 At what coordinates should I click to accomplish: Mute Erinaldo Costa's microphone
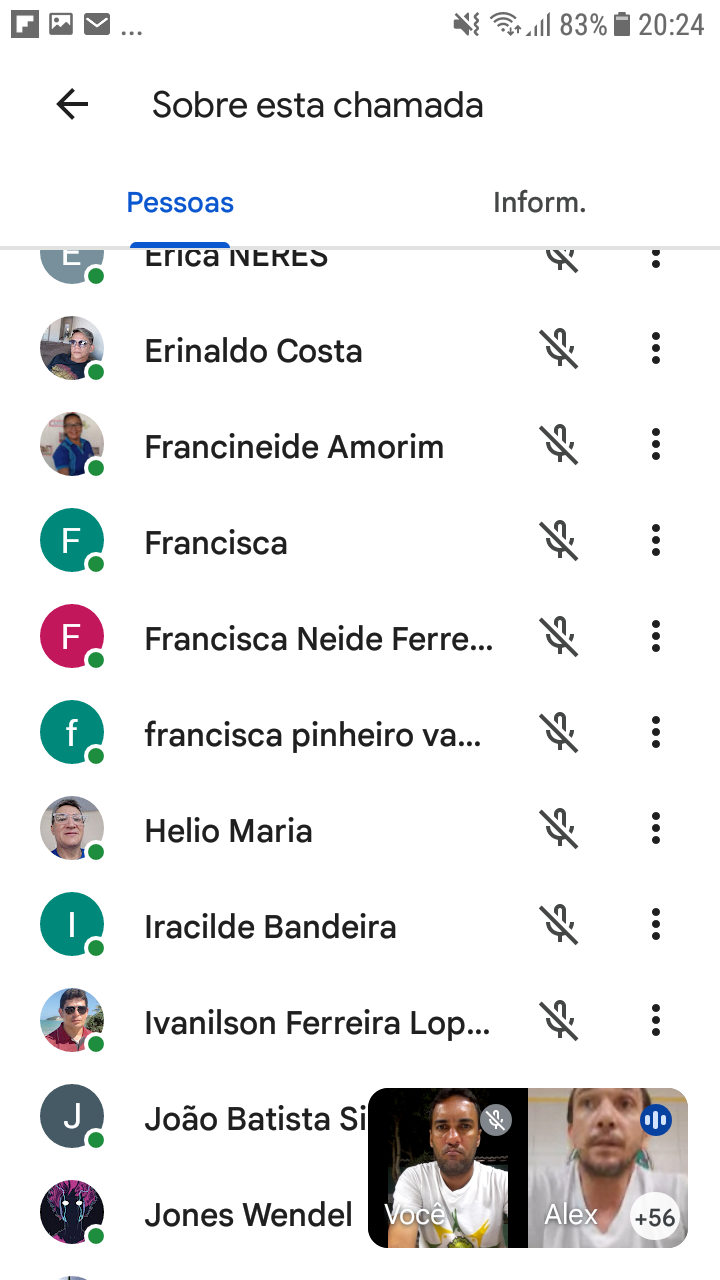[561, 349]
